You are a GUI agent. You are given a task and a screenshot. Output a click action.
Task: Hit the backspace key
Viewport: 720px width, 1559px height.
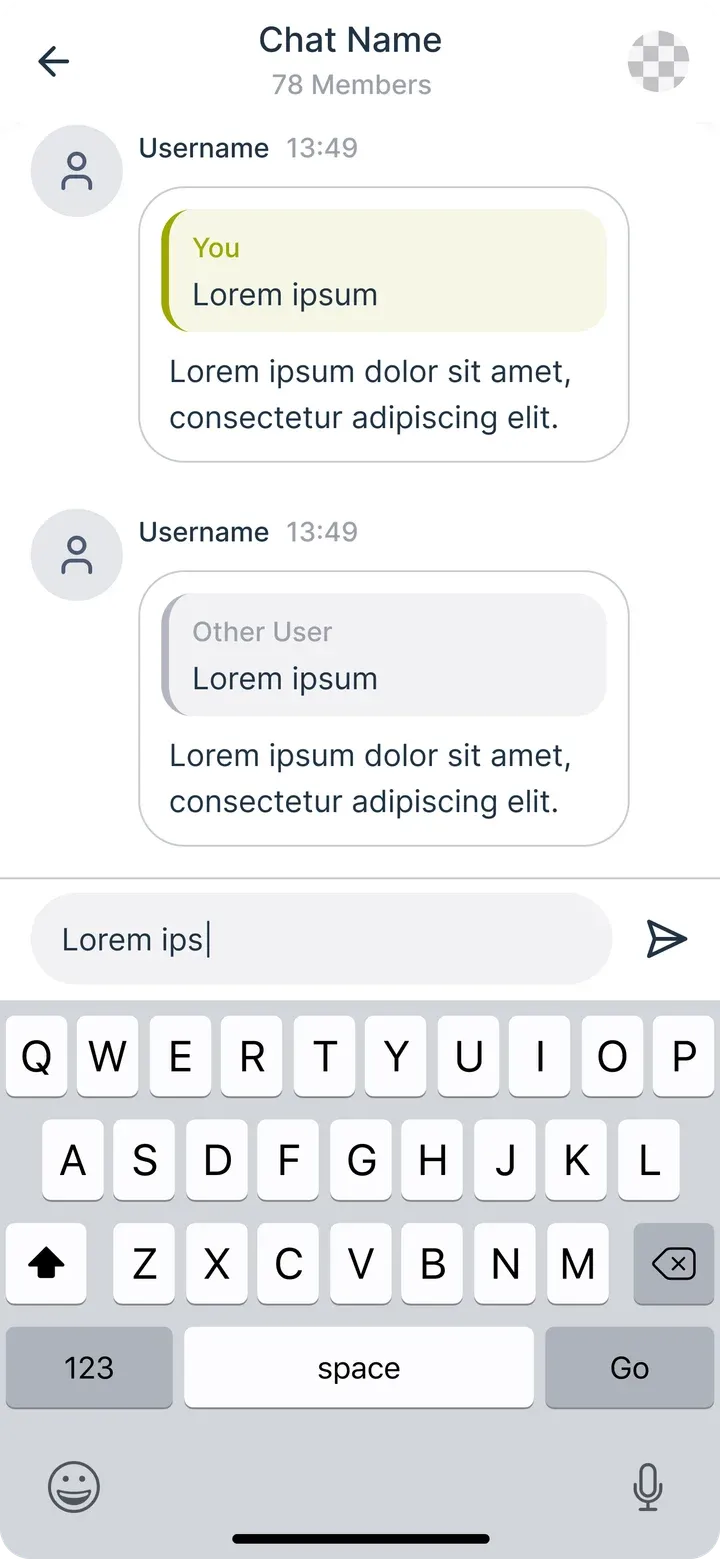[x=674, y=1264]
